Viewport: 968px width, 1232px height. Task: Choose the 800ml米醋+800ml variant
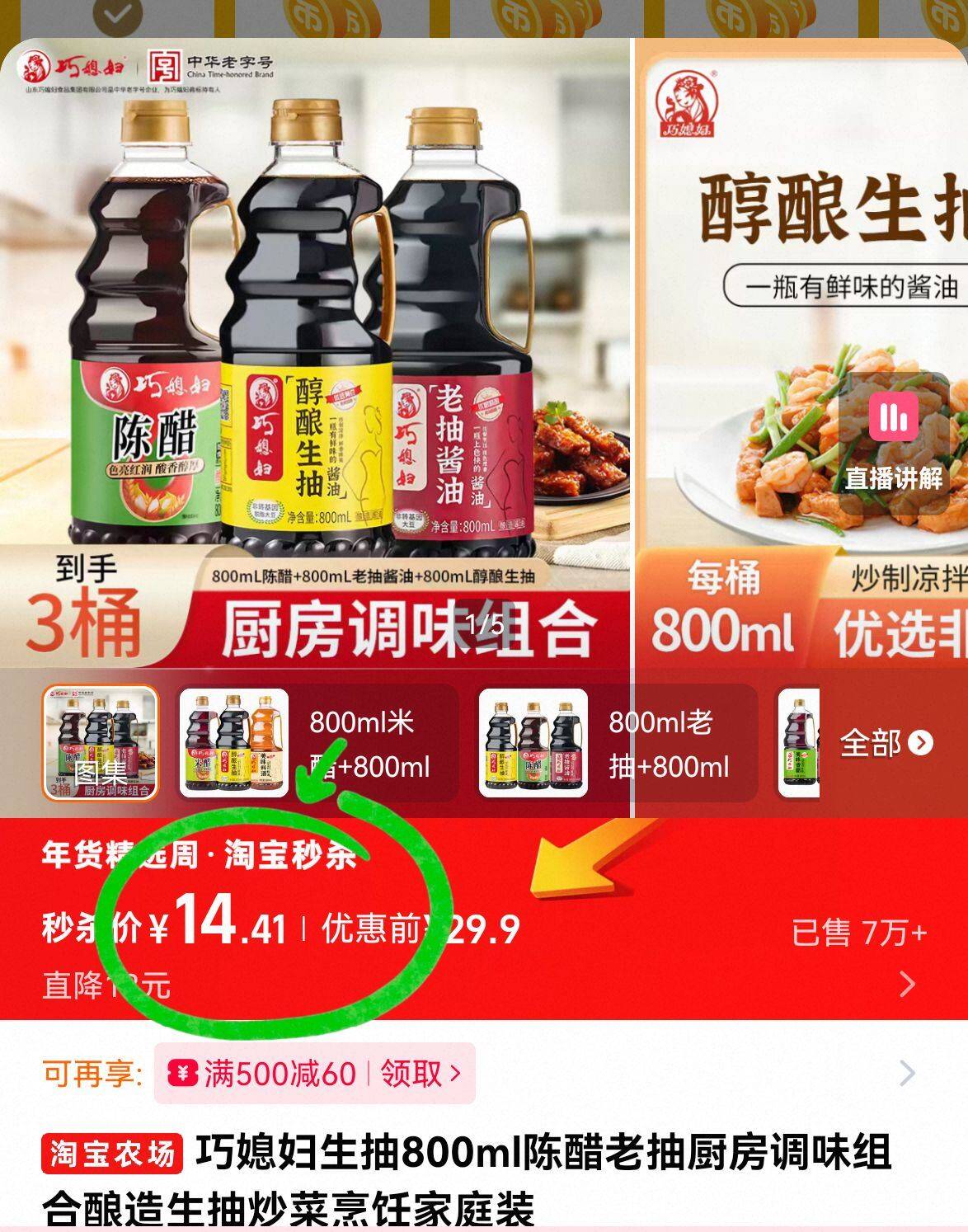point(318,744)
